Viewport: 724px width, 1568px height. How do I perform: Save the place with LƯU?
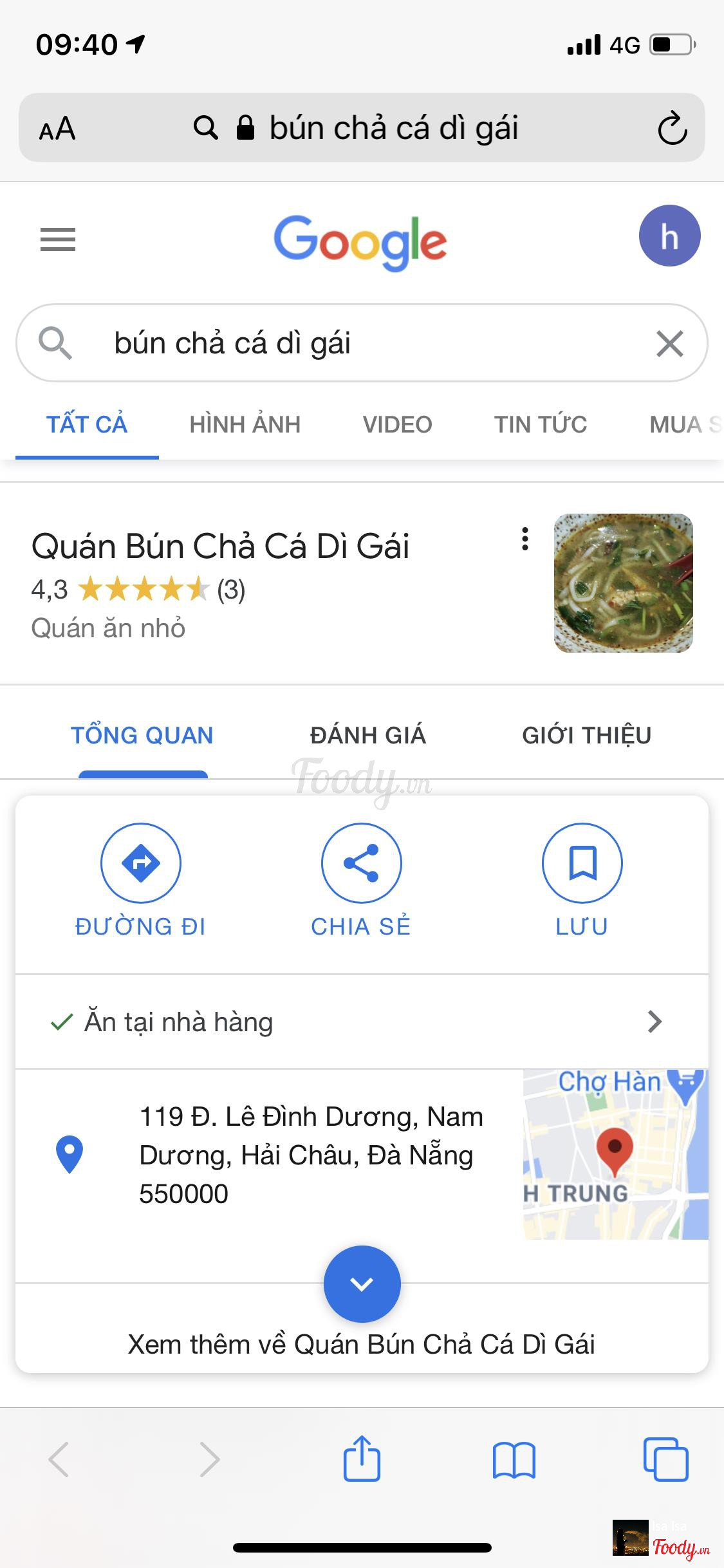[x=582, y=879]
